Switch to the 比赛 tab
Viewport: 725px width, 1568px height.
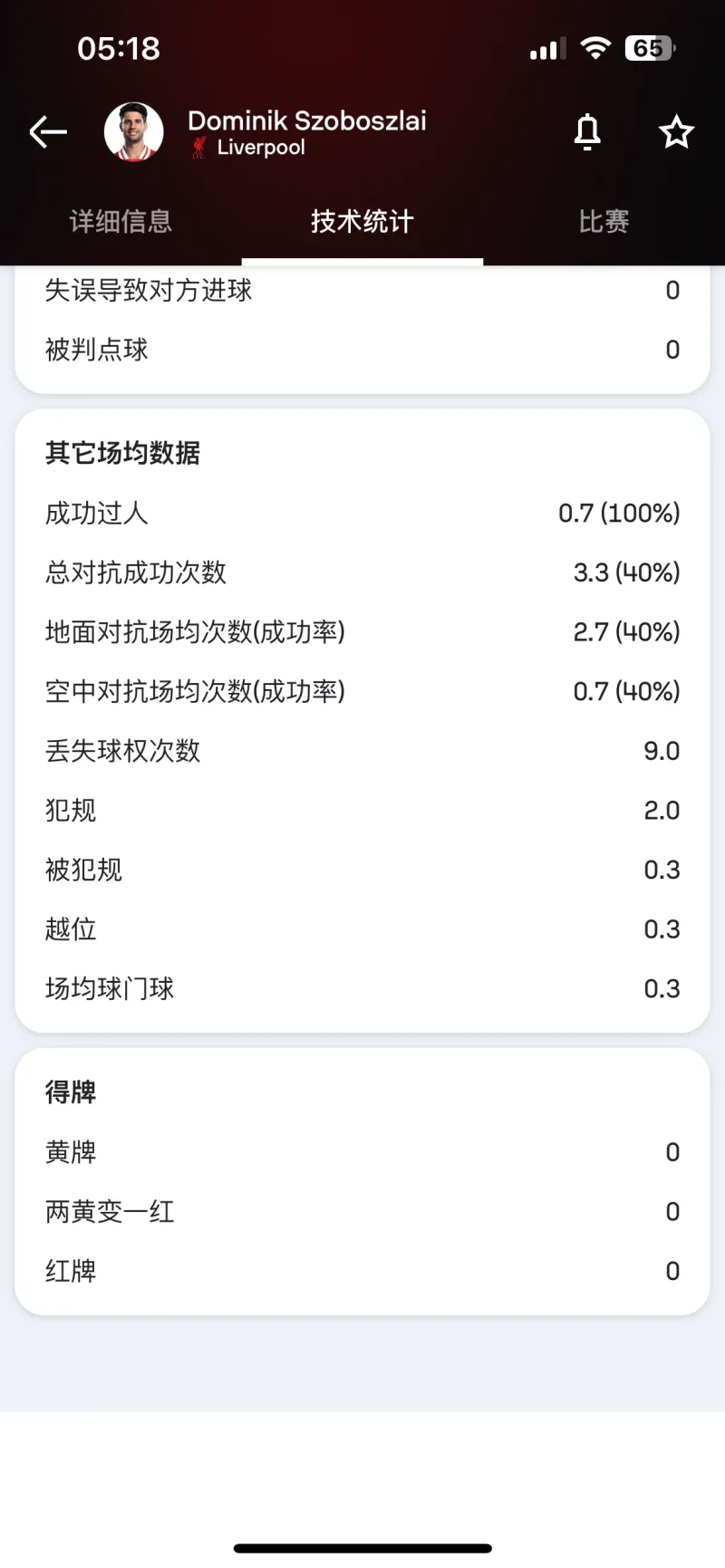click(x=604, y=221)
